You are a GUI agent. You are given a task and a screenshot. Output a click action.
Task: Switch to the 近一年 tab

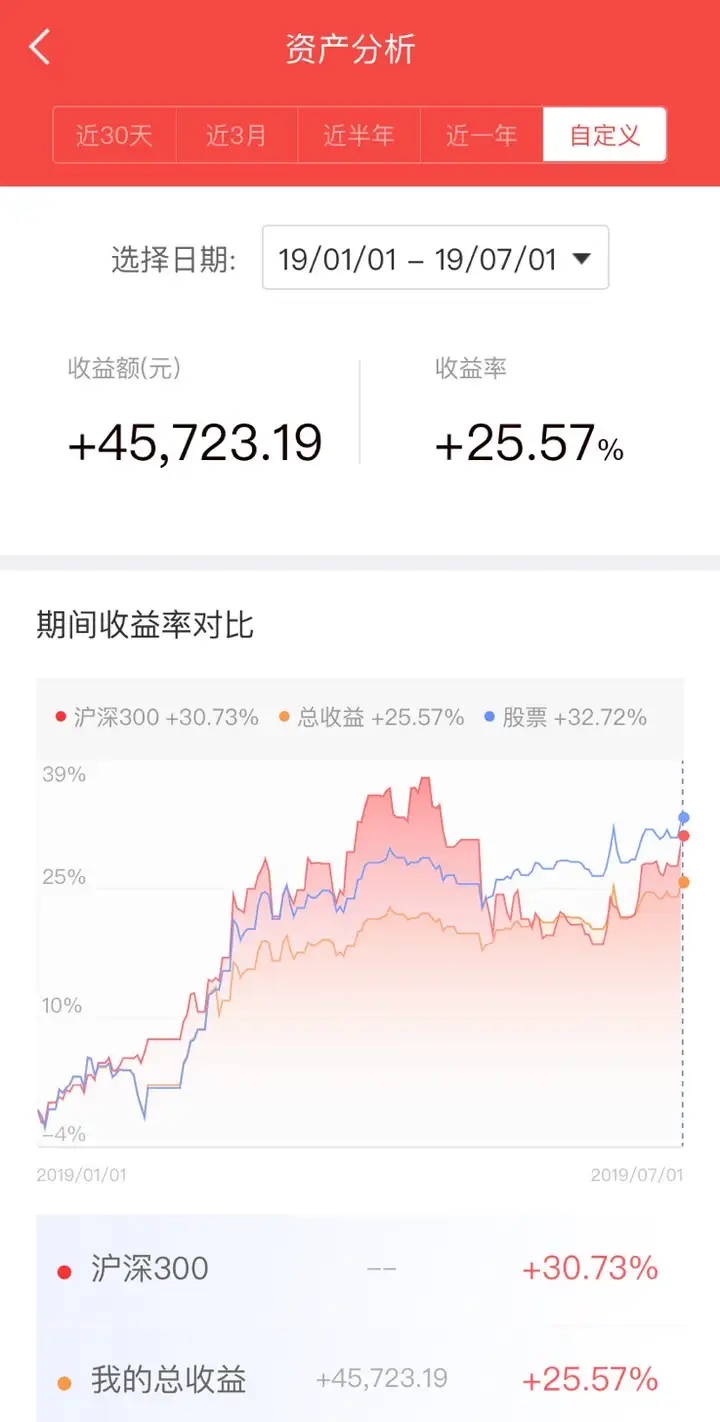point(482,135)
